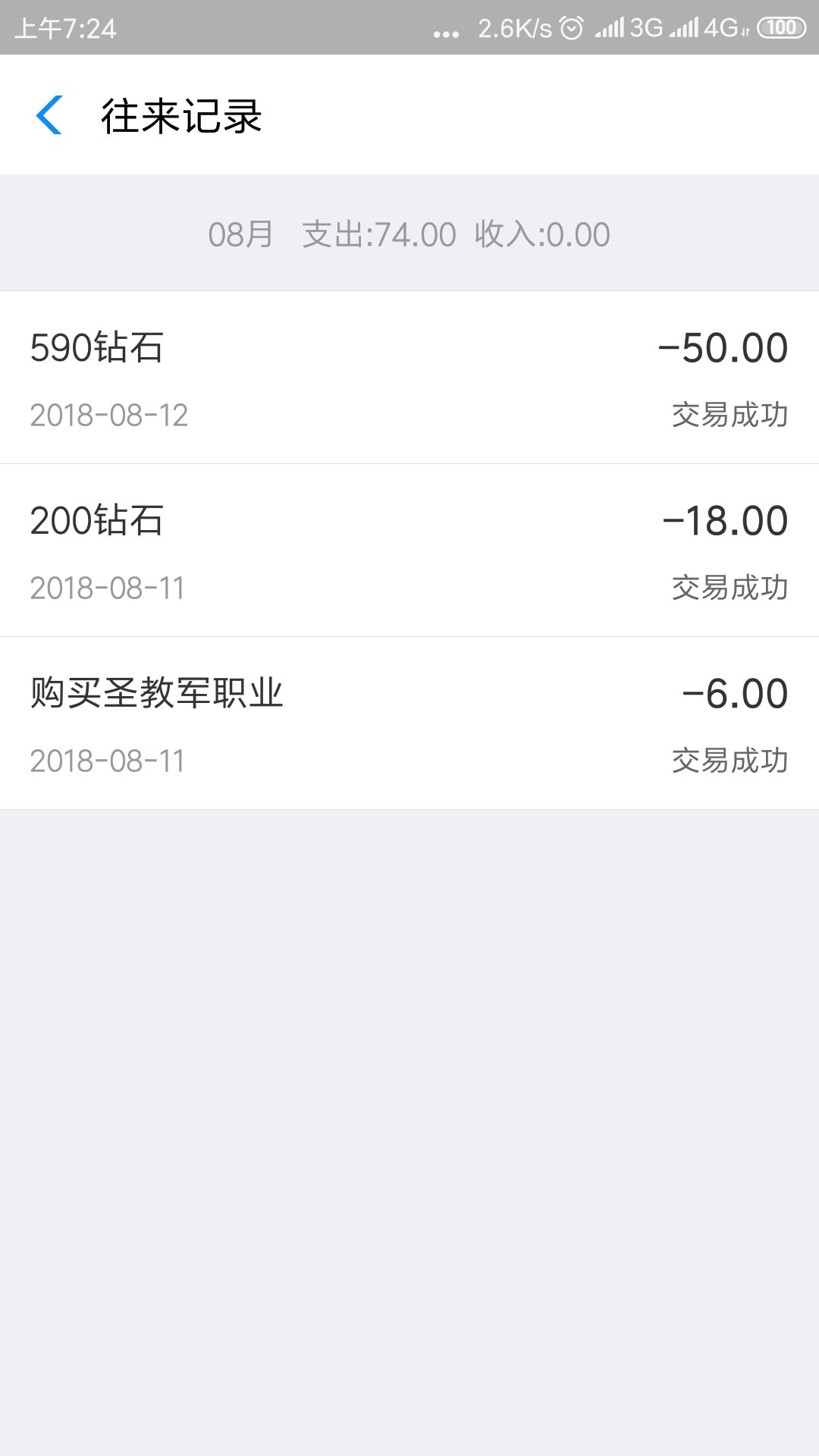Go back from 往来记录 page
This screenshot has width=819, height=1456.
coord(49,116)
